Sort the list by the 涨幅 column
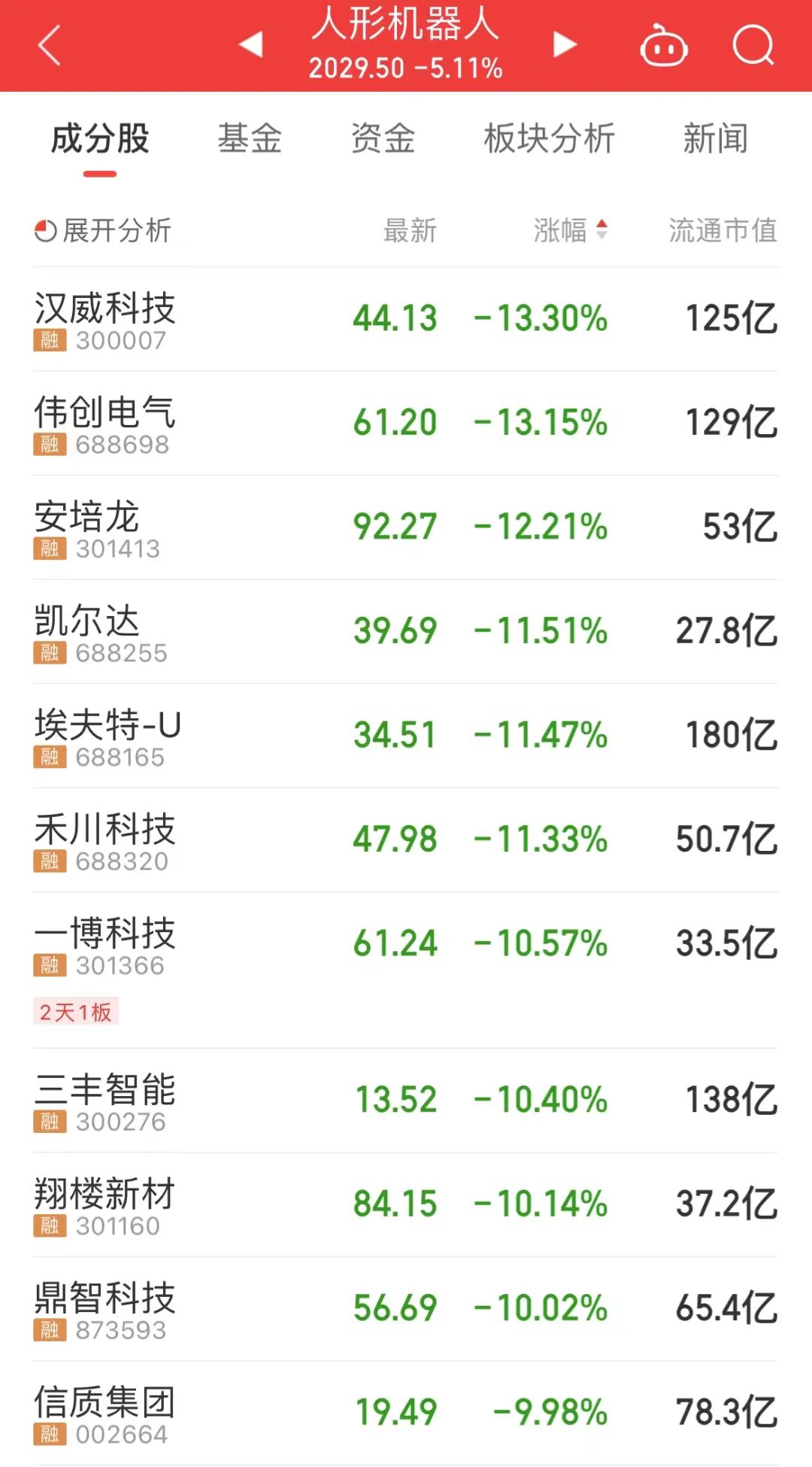Screen dimensions: 812x1467 click(x=570, y=230)
